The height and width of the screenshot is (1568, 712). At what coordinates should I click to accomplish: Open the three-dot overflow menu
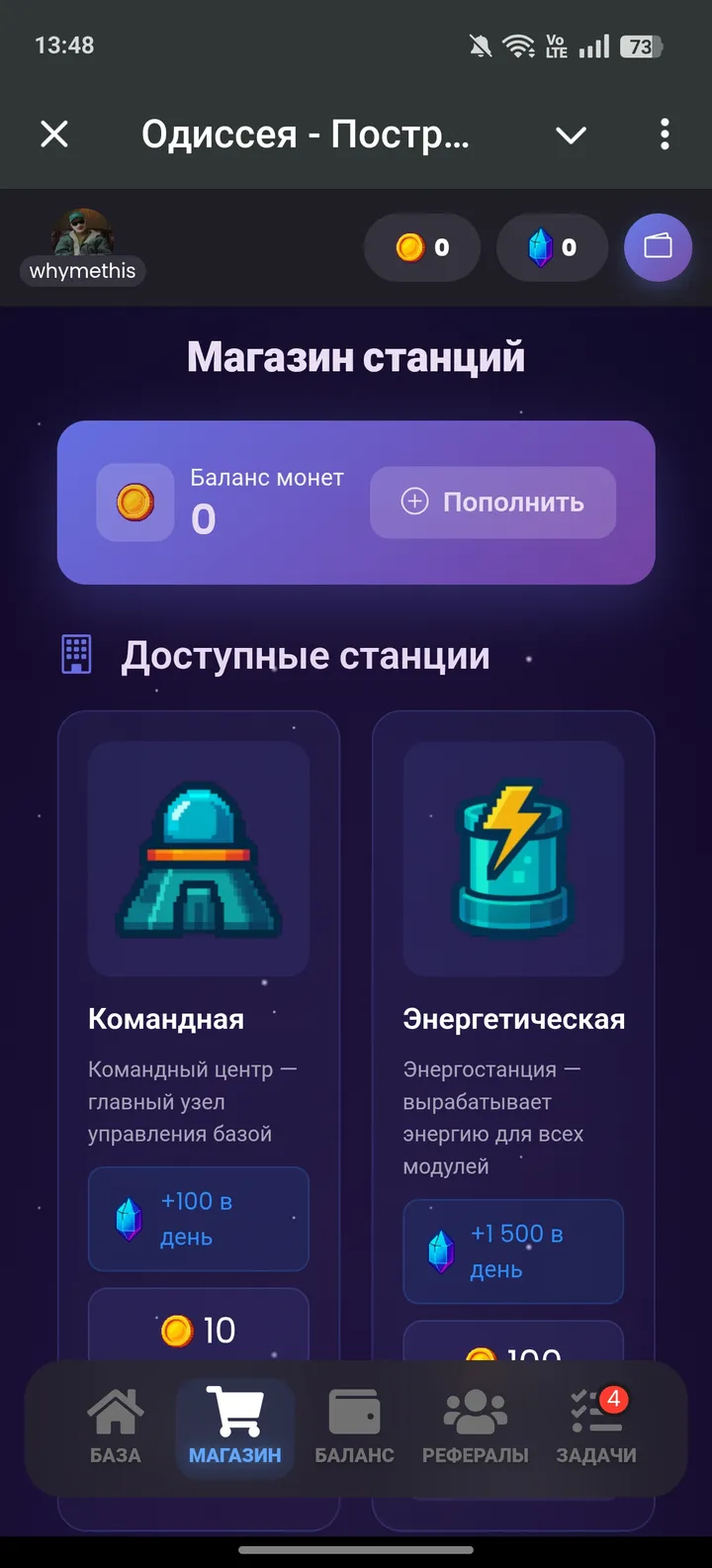click(x=664, y=135)
